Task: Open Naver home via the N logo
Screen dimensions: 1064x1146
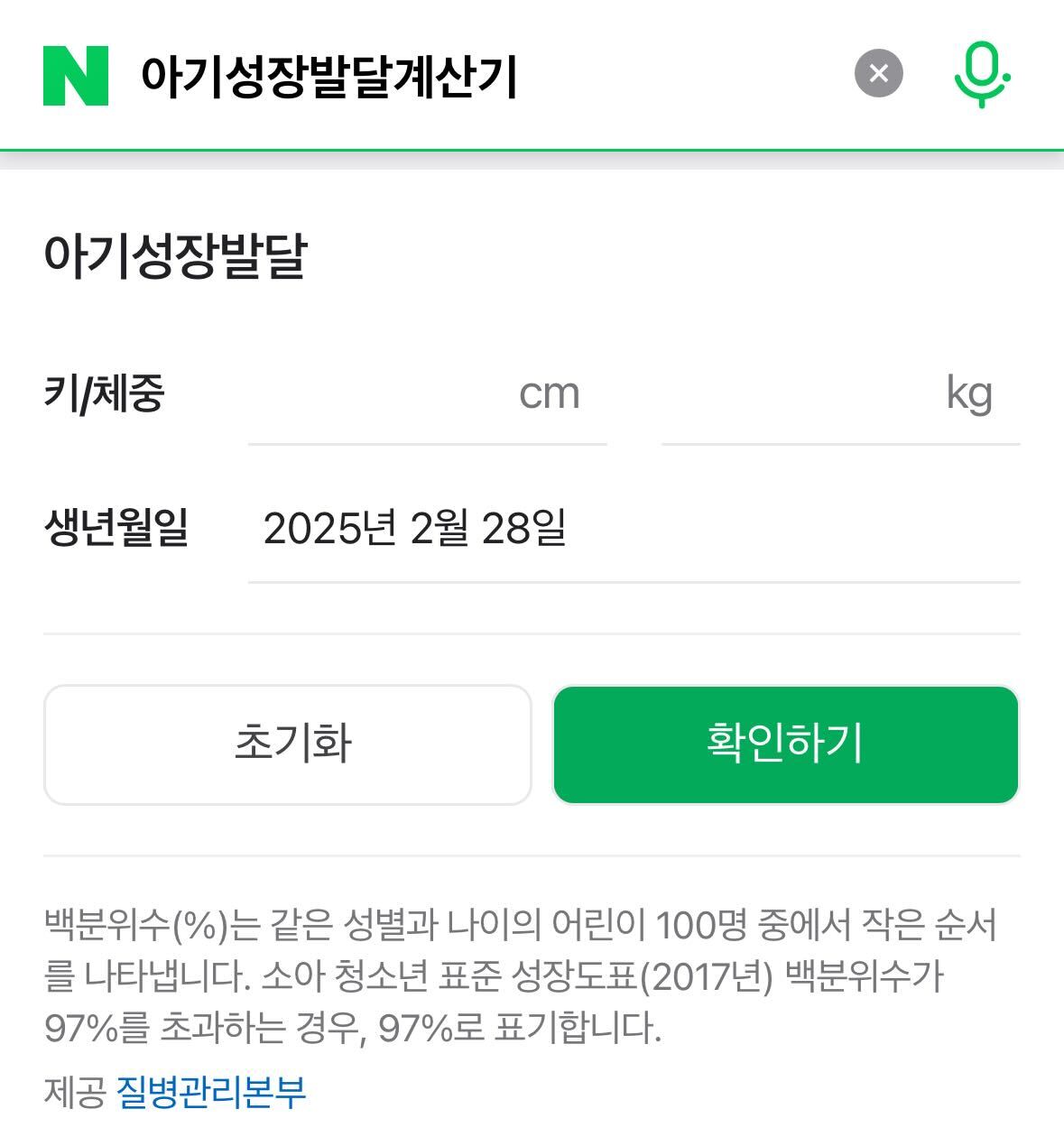Action: 76,76
